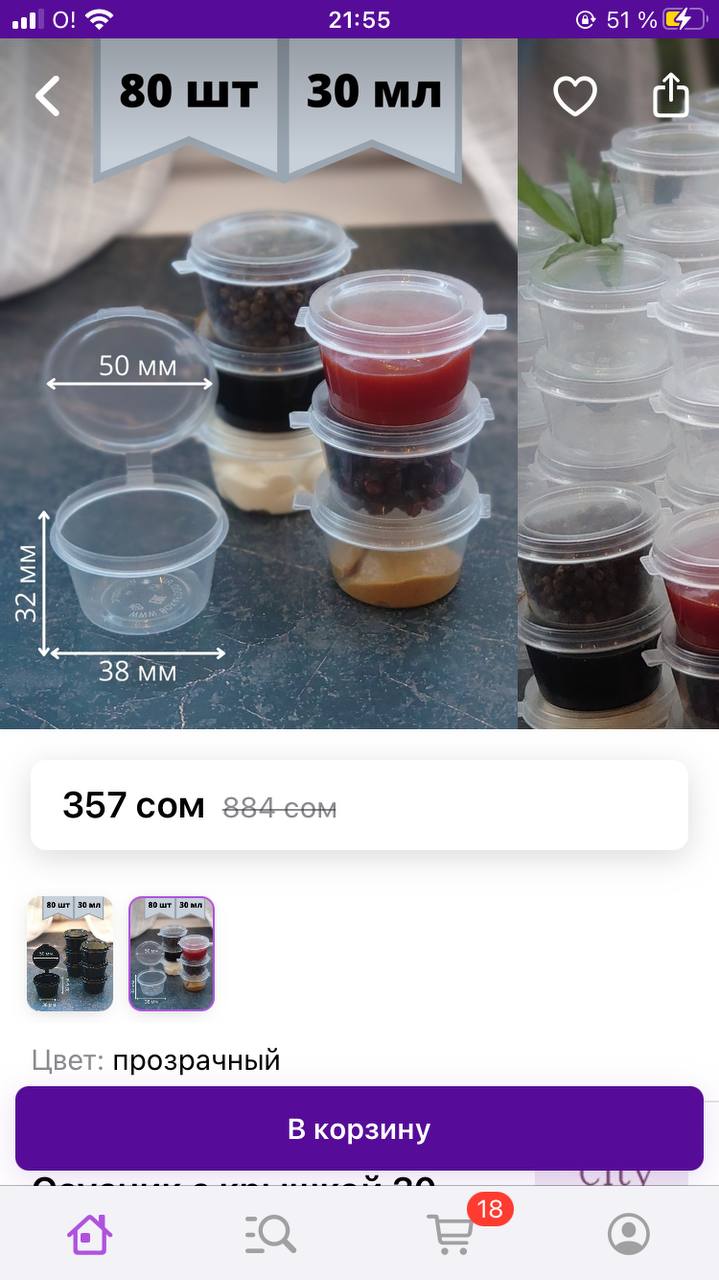Open the main product photo with clear sauce cups
Screen dimensions: 719x1280
coord(259,384)
